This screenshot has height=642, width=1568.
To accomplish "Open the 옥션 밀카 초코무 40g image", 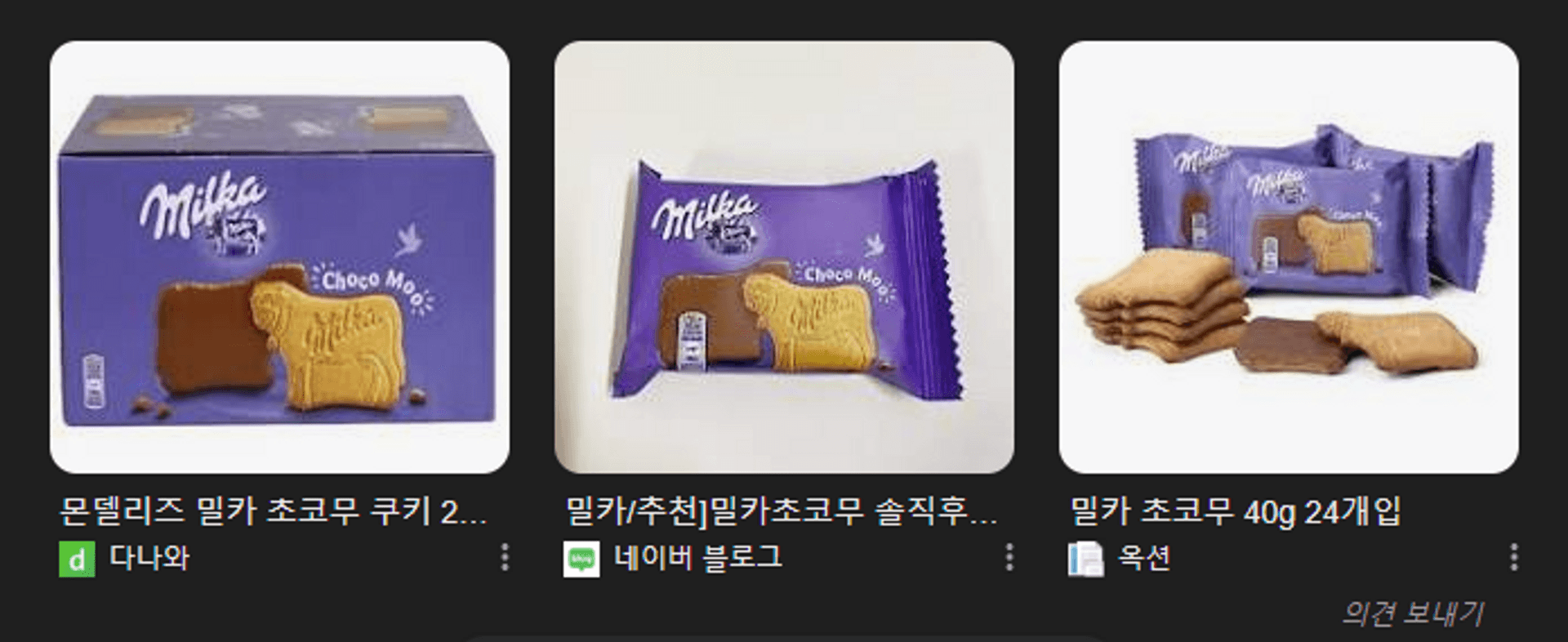I will (x=1289, y=257).
